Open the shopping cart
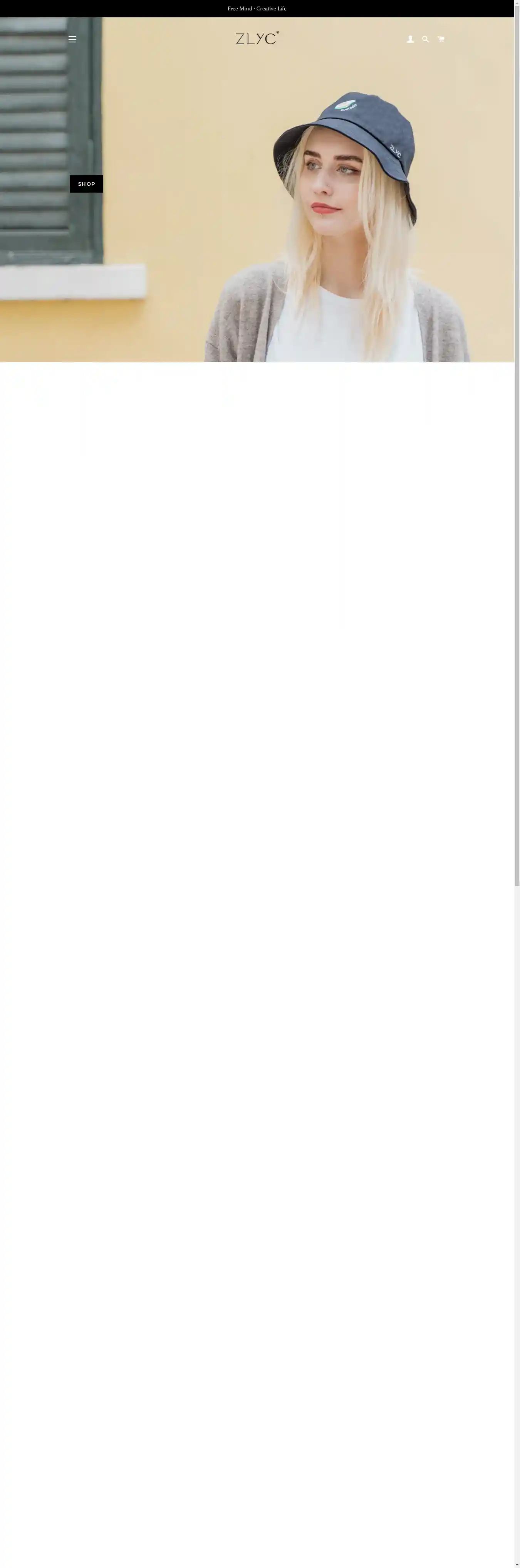The height and width of the screenshot is (1568, 520). pos(441,39)
